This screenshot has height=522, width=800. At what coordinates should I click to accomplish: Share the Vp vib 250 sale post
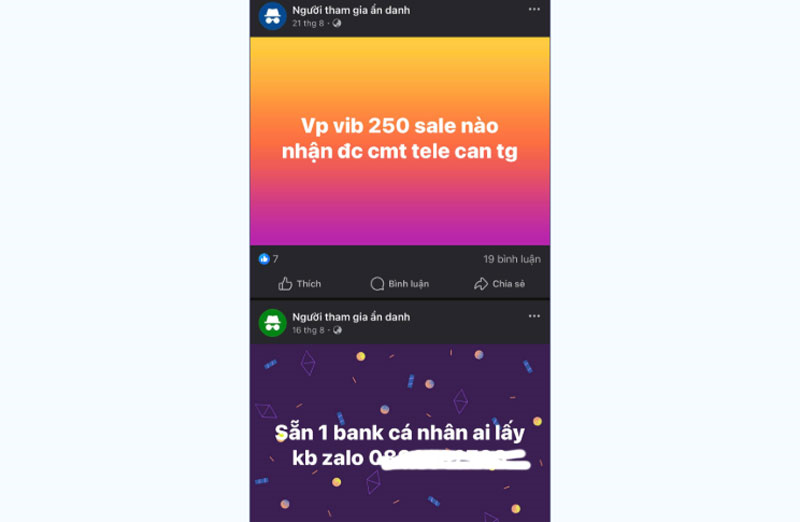click(499, 284)
